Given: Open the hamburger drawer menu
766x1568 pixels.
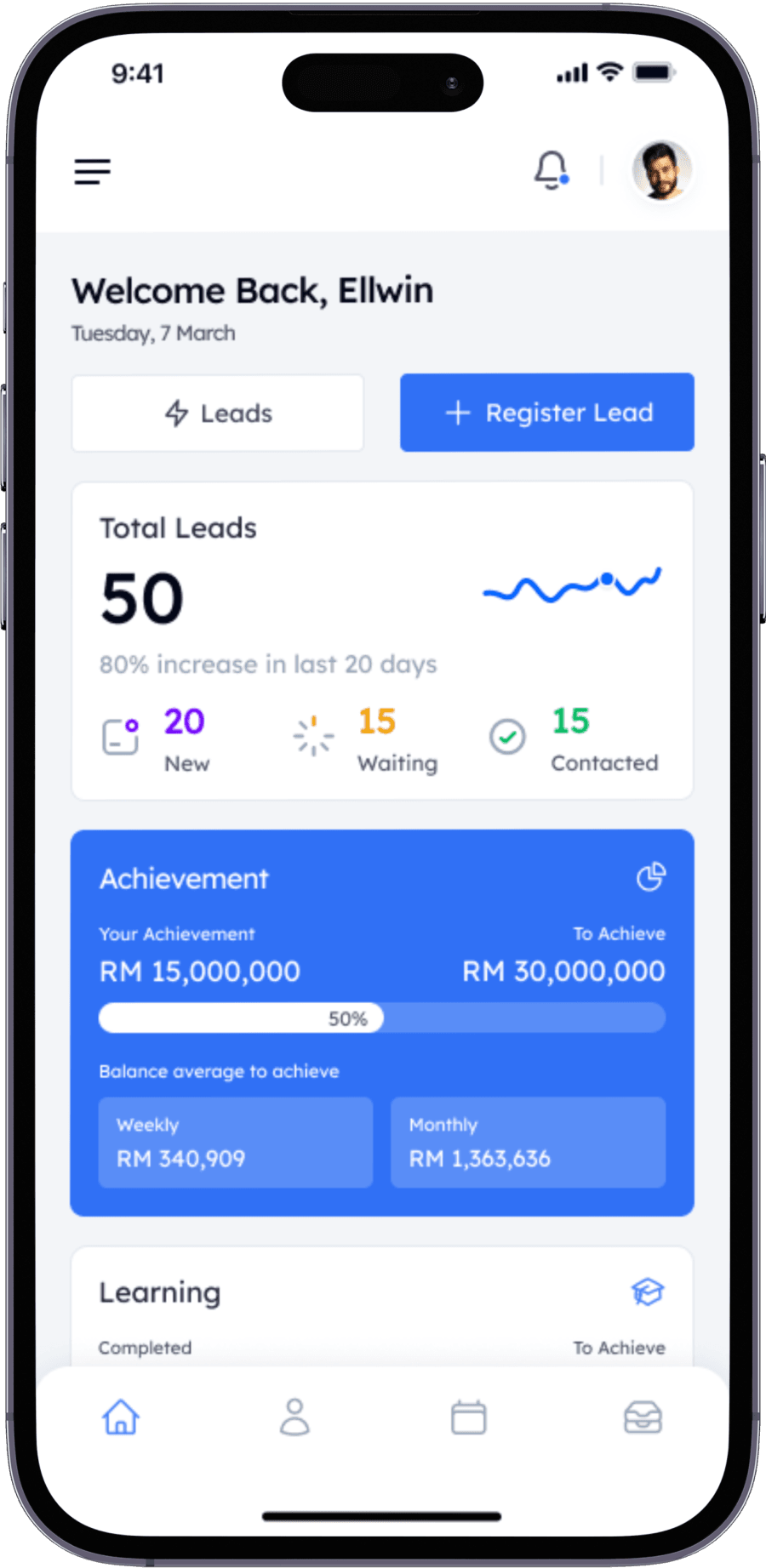Looking at the screenshot, I should (x=92, y=172).
